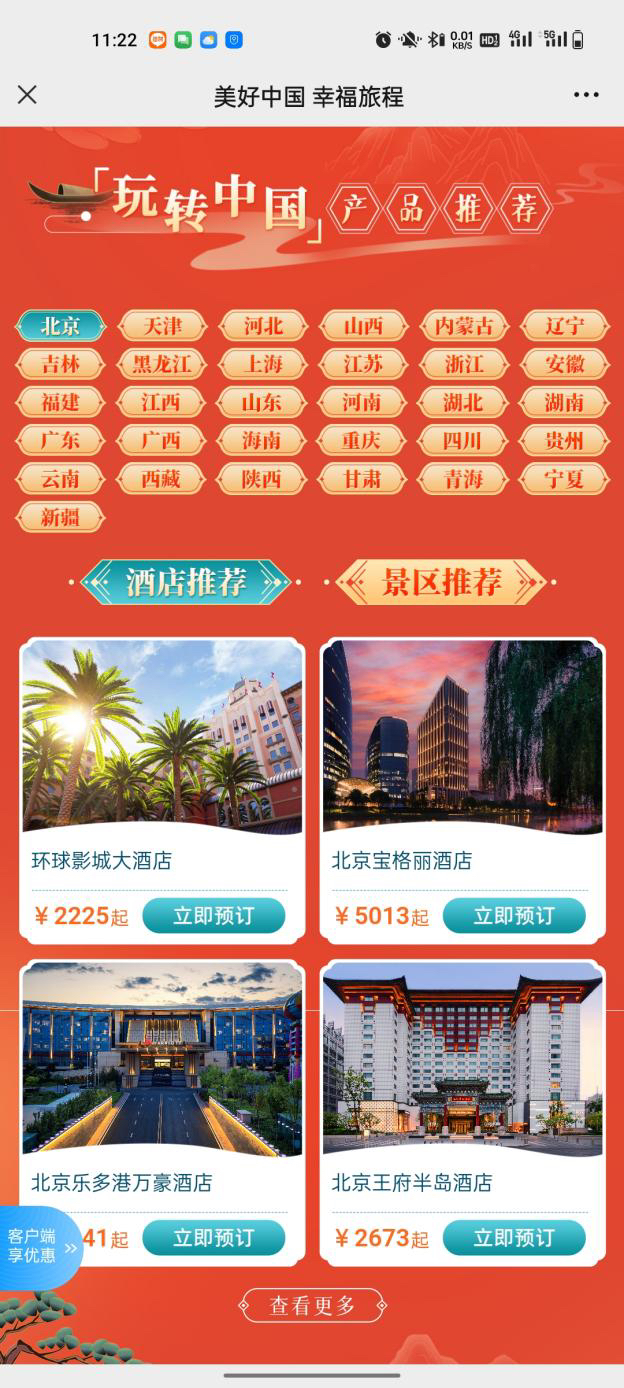Tap 查看更多 to load more hotels

(312, 1305)
